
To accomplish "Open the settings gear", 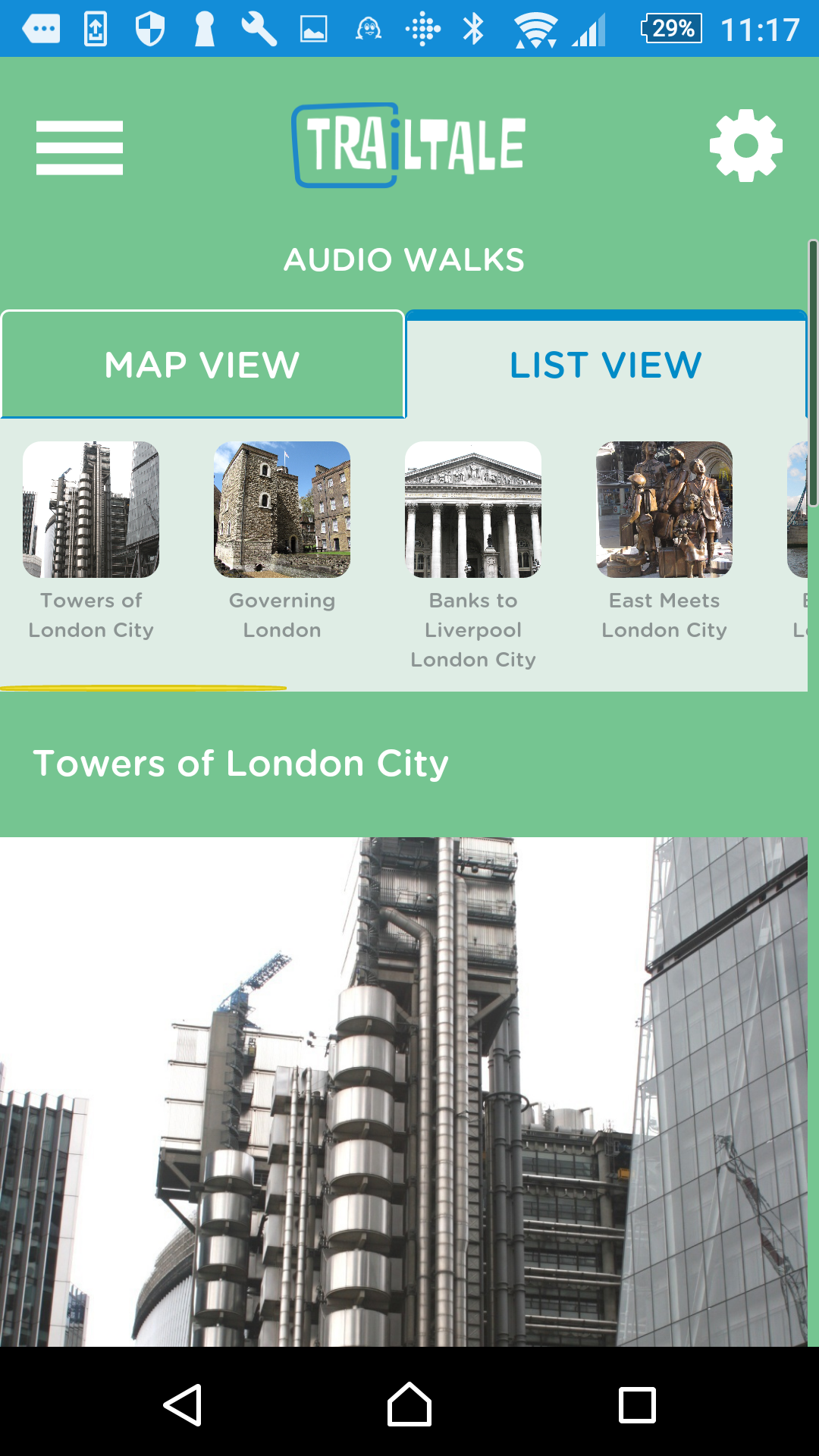I will [745, 146].
